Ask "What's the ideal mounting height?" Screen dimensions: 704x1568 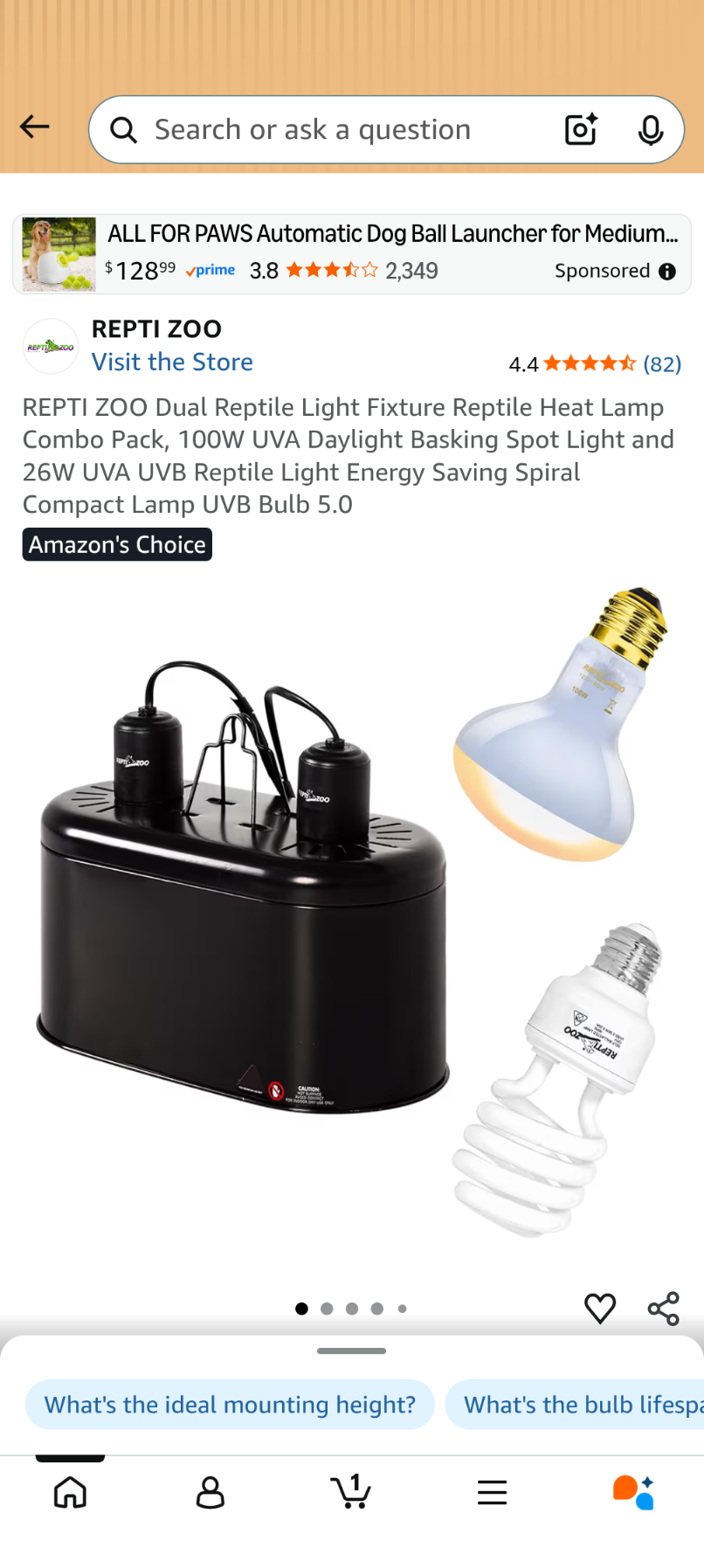[x=230, y=1405]
